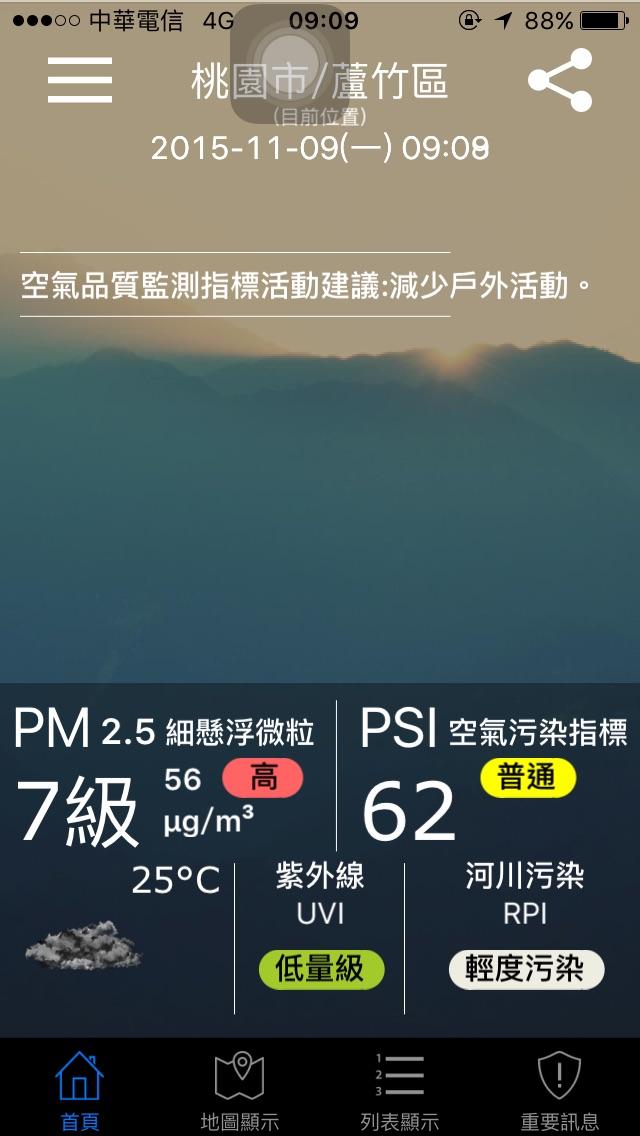Screen dimensions: 640x1136
Task: Go to the 首頁 tab
Action: (x=80, y=1090)
